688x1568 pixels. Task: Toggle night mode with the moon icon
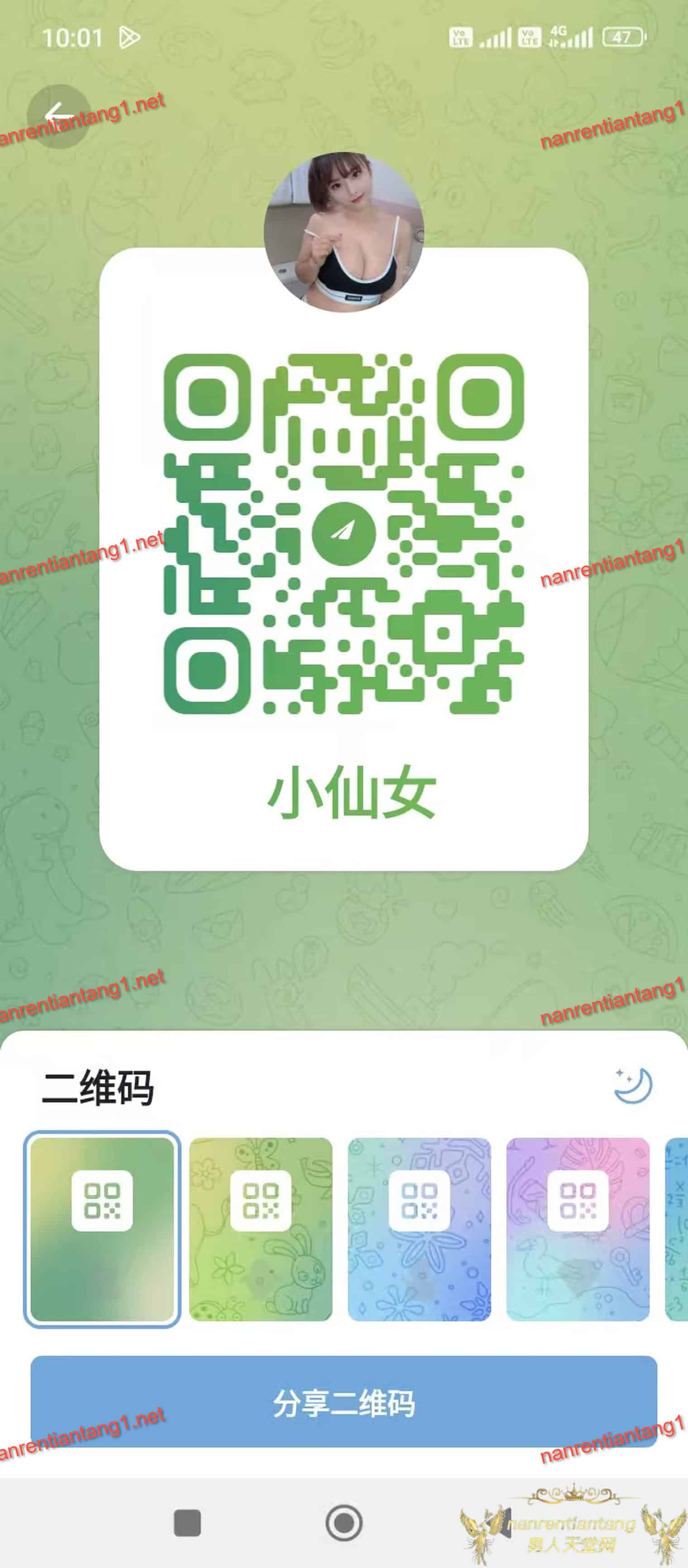[x=633, y=1085]
